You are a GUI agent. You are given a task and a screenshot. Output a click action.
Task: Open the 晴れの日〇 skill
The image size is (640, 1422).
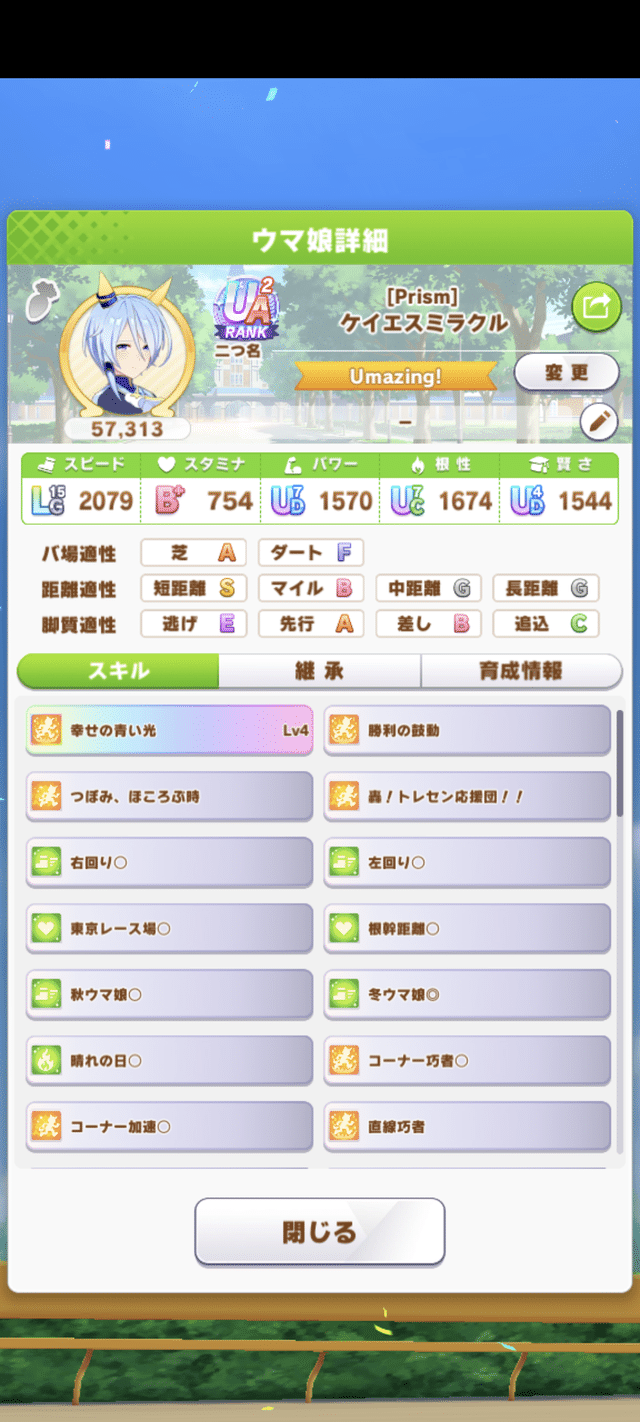pyautogui.click(x=169, y=1060)
